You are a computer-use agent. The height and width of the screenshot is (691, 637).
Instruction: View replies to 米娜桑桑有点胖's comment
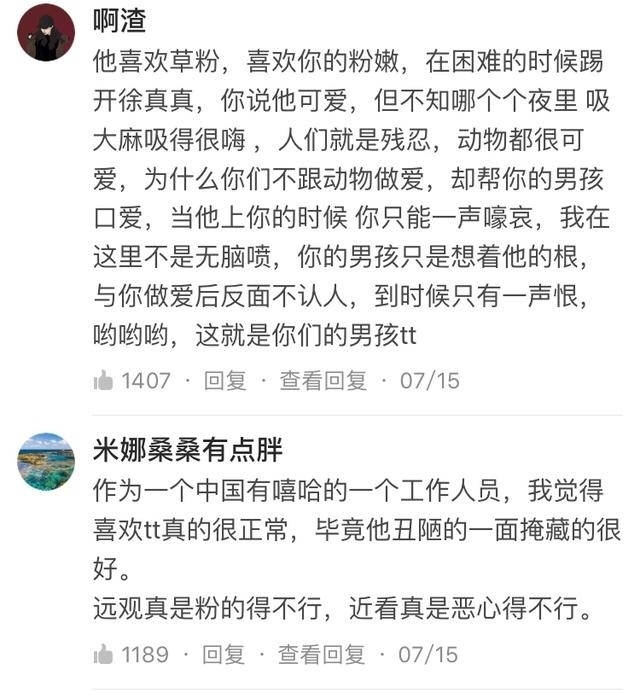coord(322,655)
